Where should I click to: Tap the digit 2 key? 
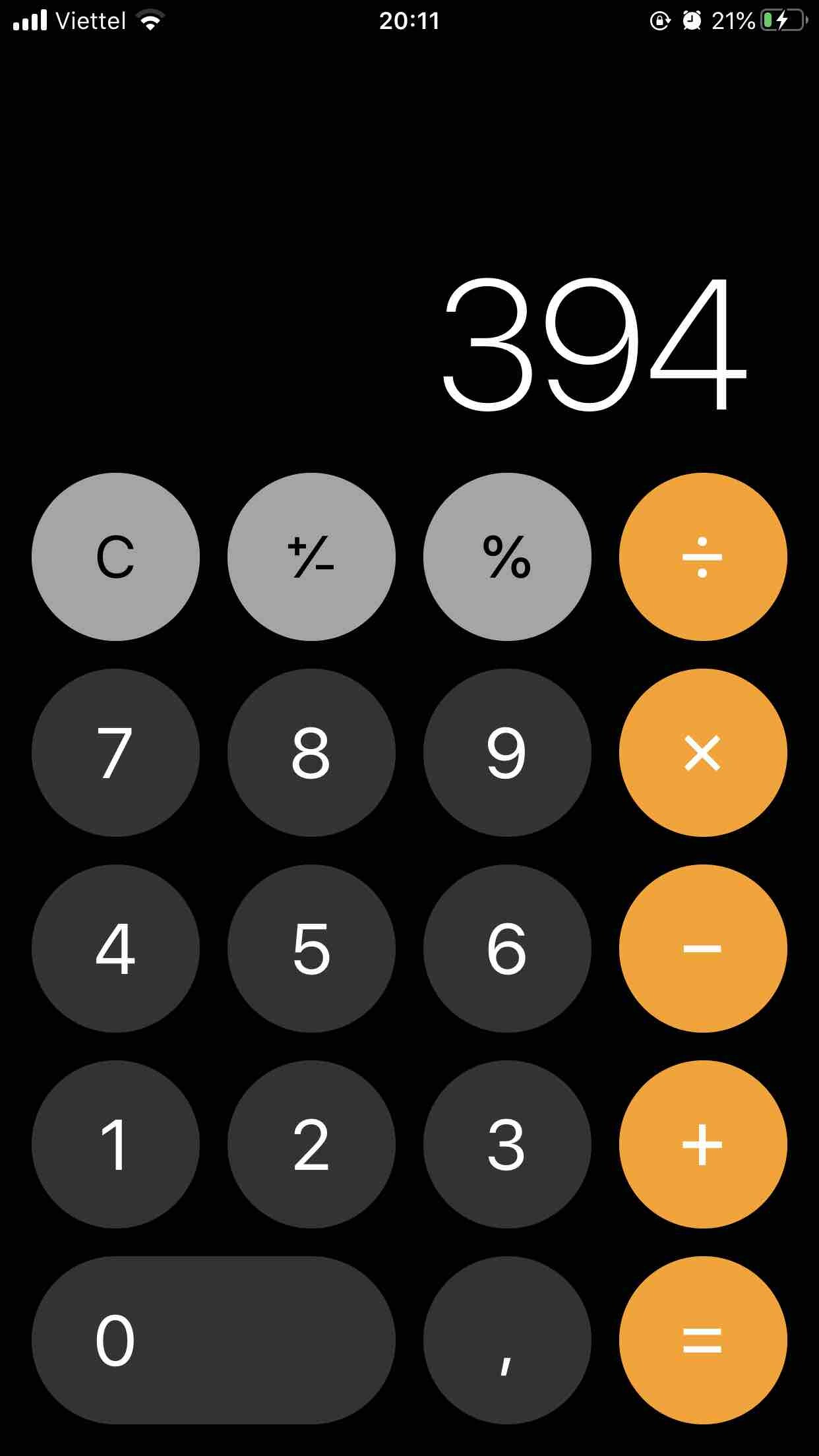click(311, 1144)
